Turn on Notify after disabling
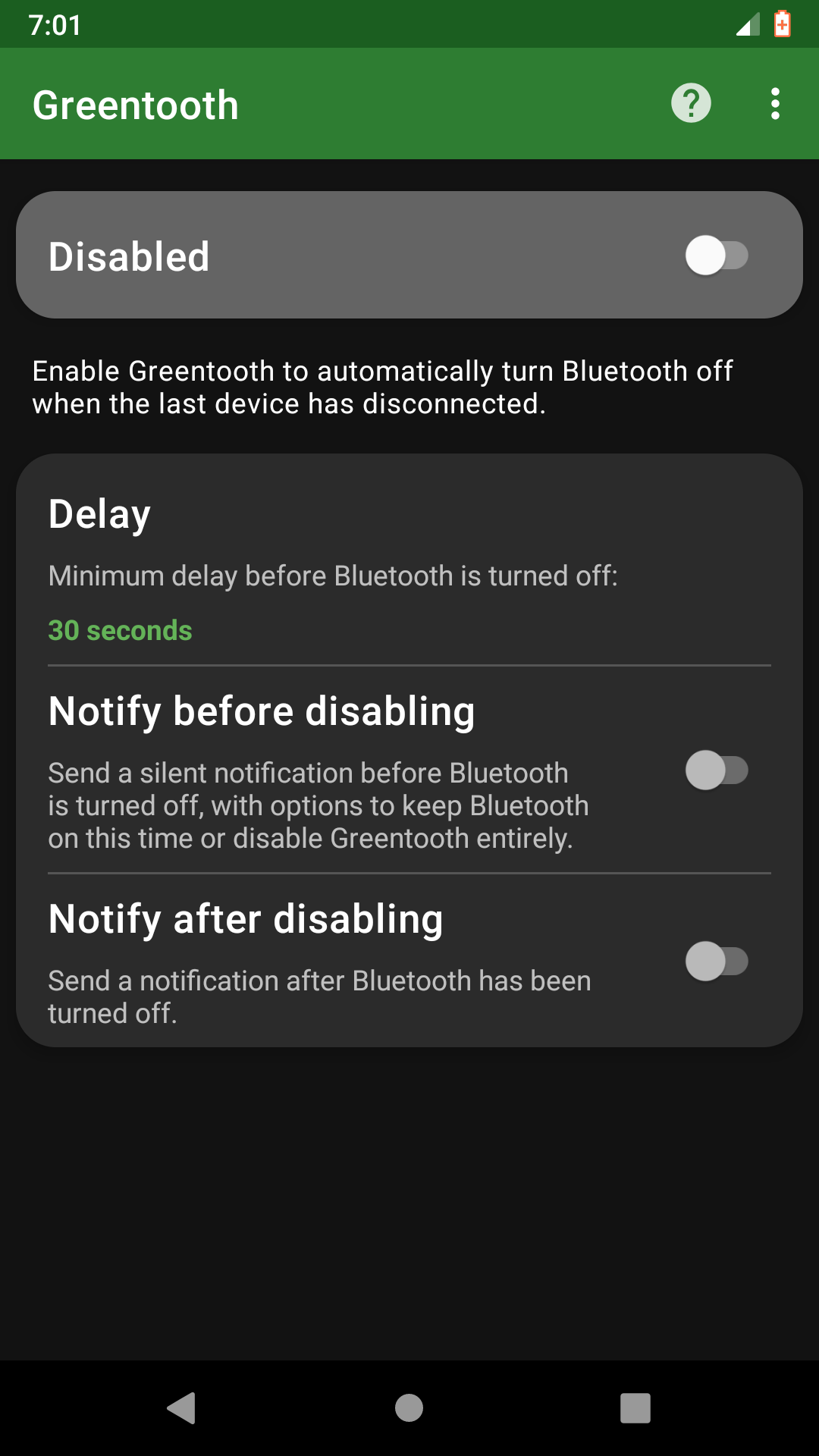Viewport: 819px width, 1456px height. click(x=716, y=962)
